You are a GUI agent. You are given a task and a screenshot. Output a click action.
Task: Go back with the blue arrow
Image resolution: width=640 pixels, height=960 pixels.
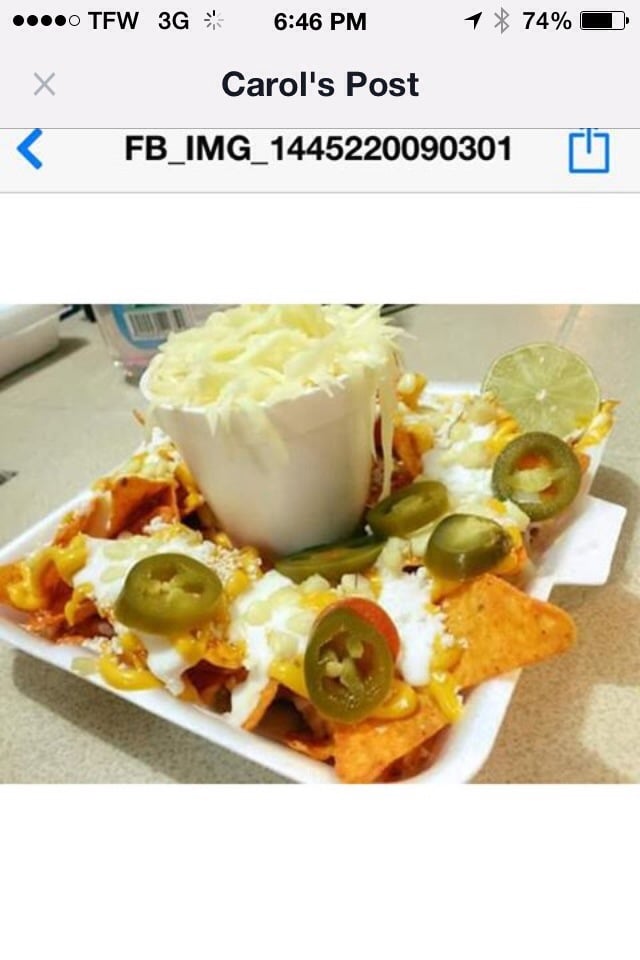[x=30, y=150]
